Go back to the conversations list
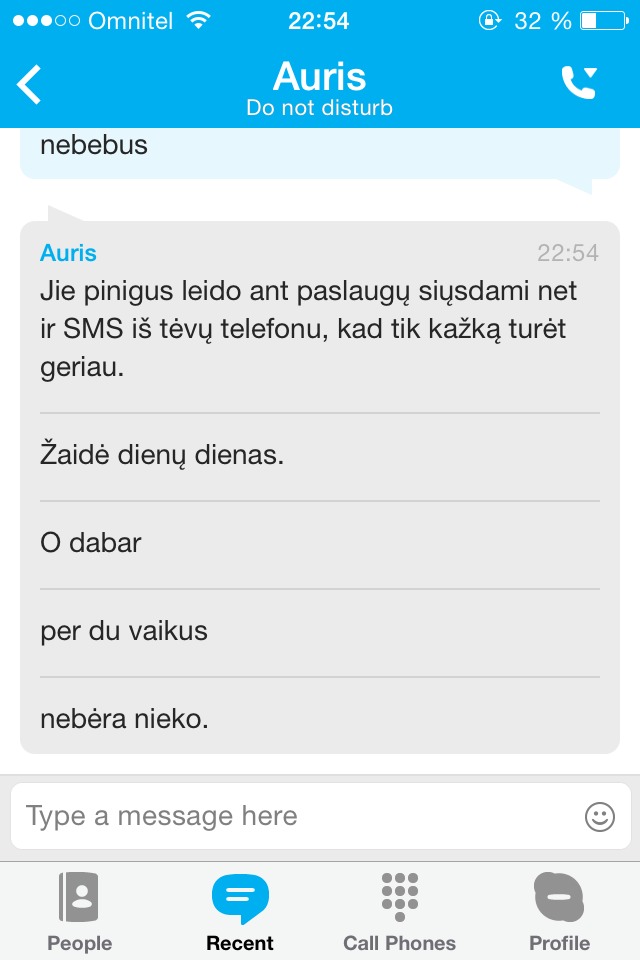 pos(31,84)
